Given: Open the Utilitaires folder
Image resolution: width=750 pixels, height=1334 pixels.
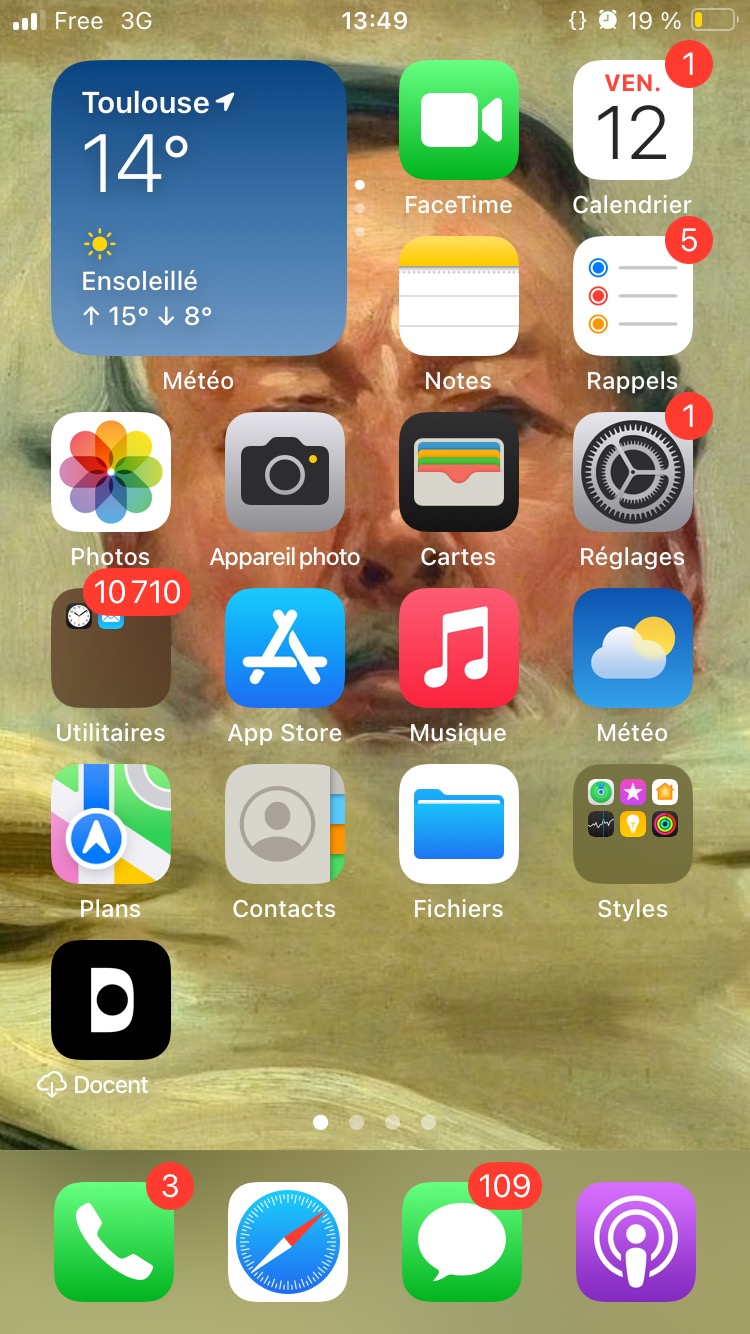Looking at the screenshot, I should (x=111, y=648).
